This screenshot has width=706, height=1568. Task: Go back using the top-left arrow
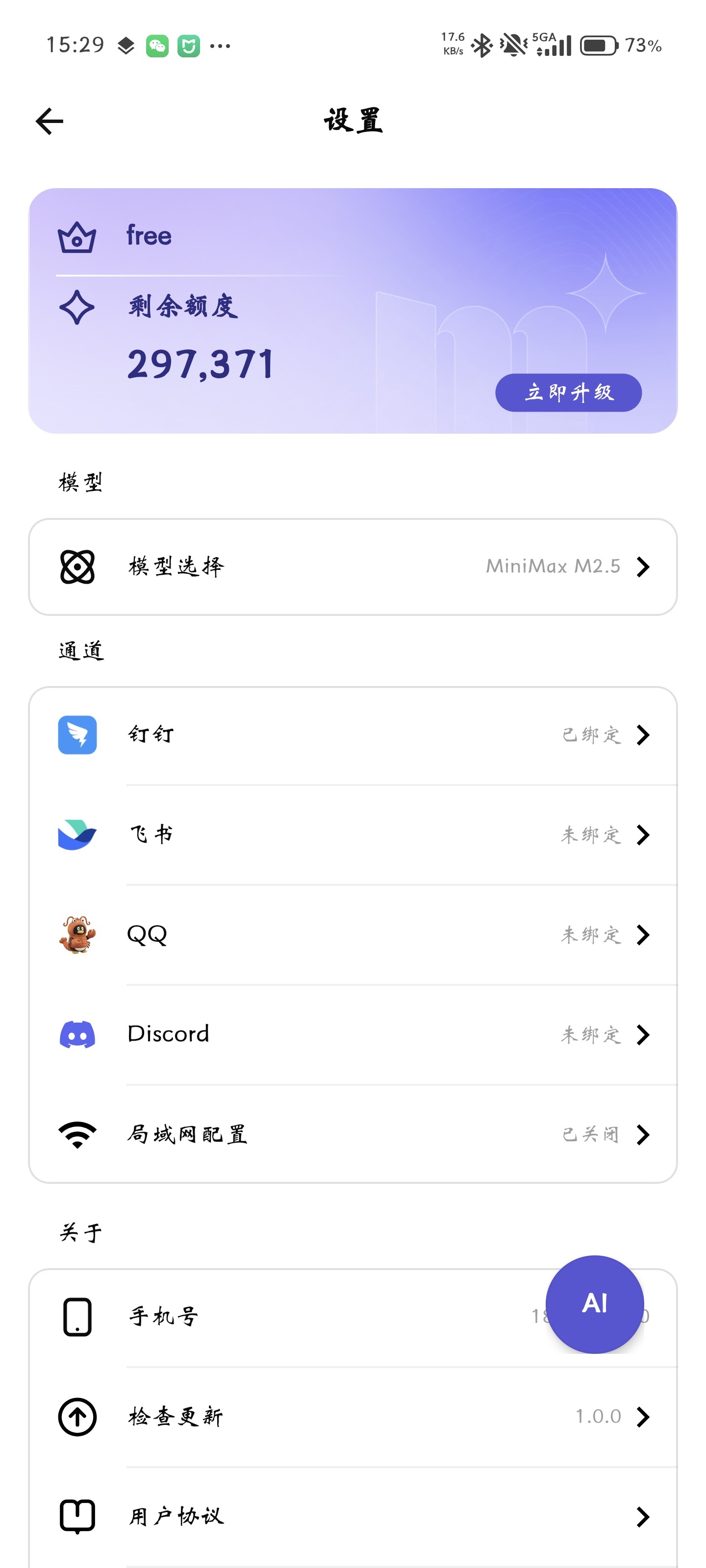point(49,121)
